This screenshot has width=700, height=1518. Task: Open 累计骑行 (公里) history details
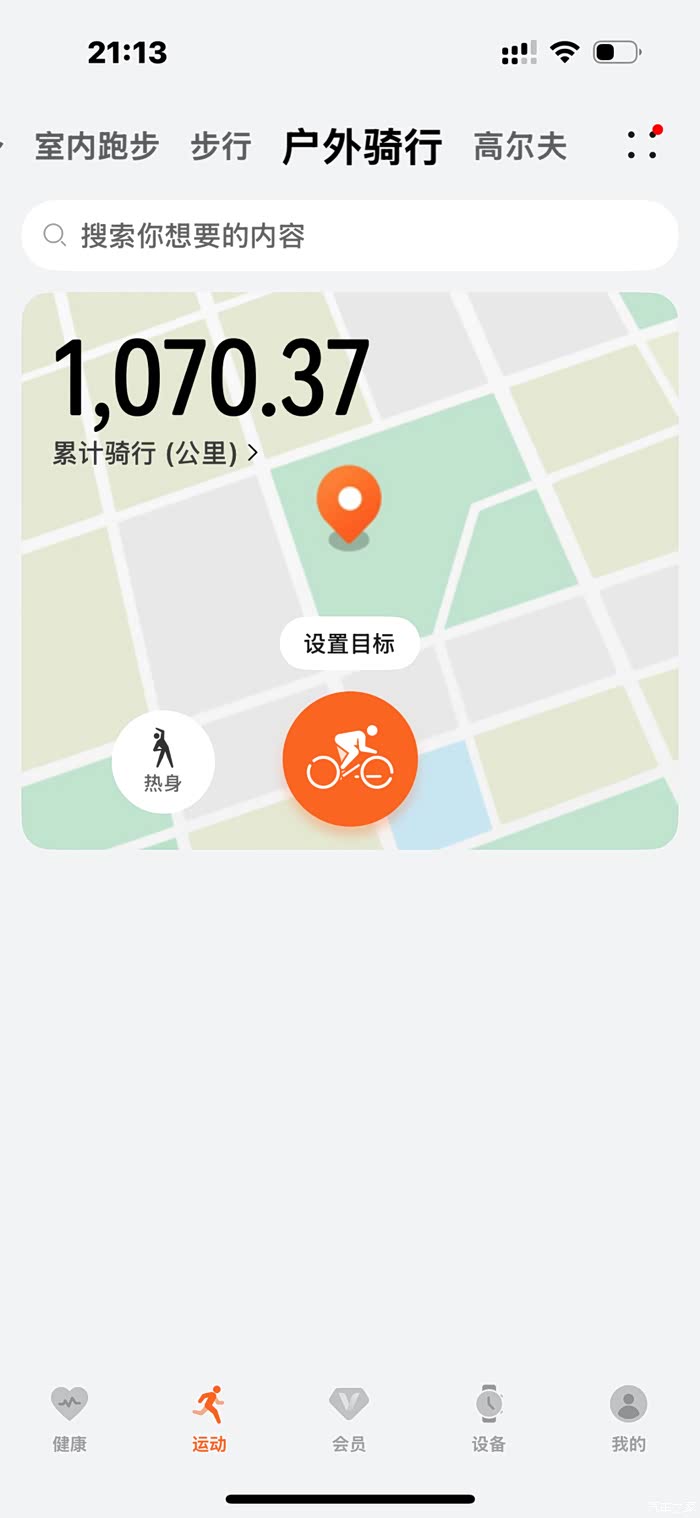(x=155, y=453)
